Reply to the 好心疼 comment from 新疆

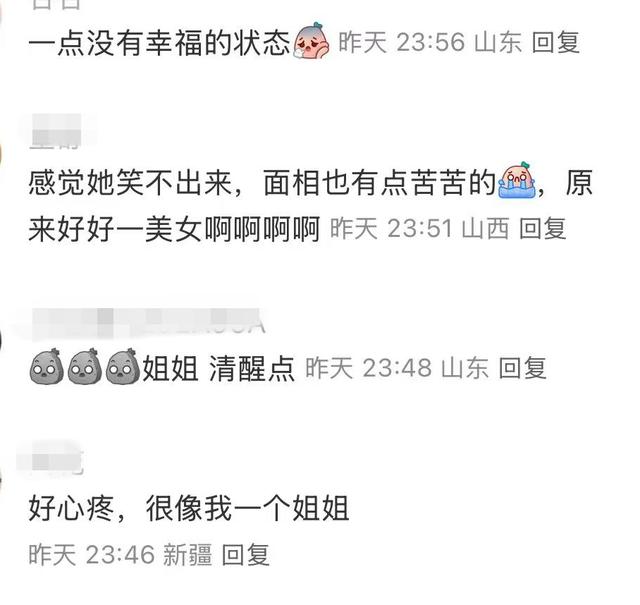click(x=245, y=553)
